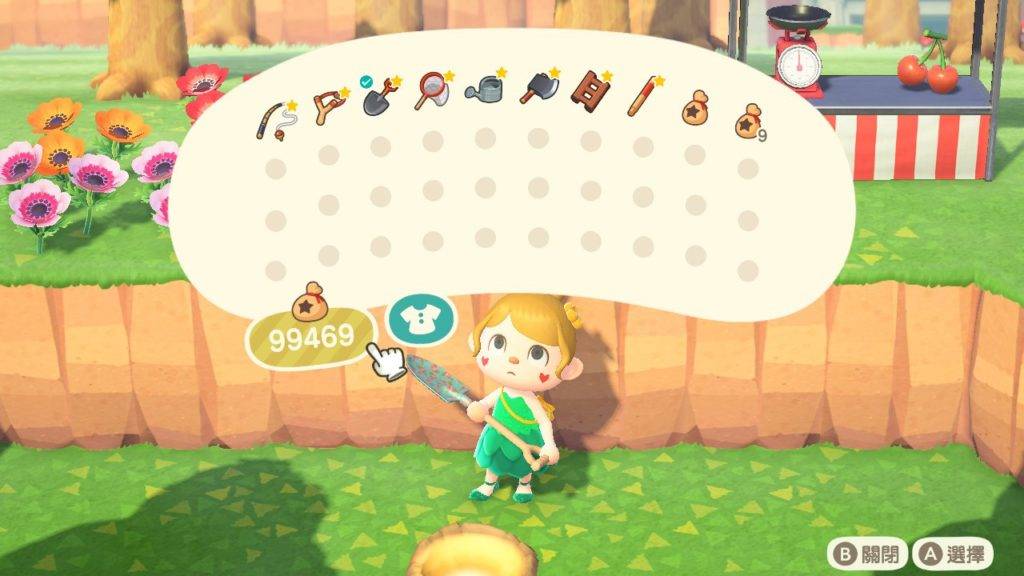Select the fishing rod in inventory
Screen dimensions: 1024x576
pos(273,120)
